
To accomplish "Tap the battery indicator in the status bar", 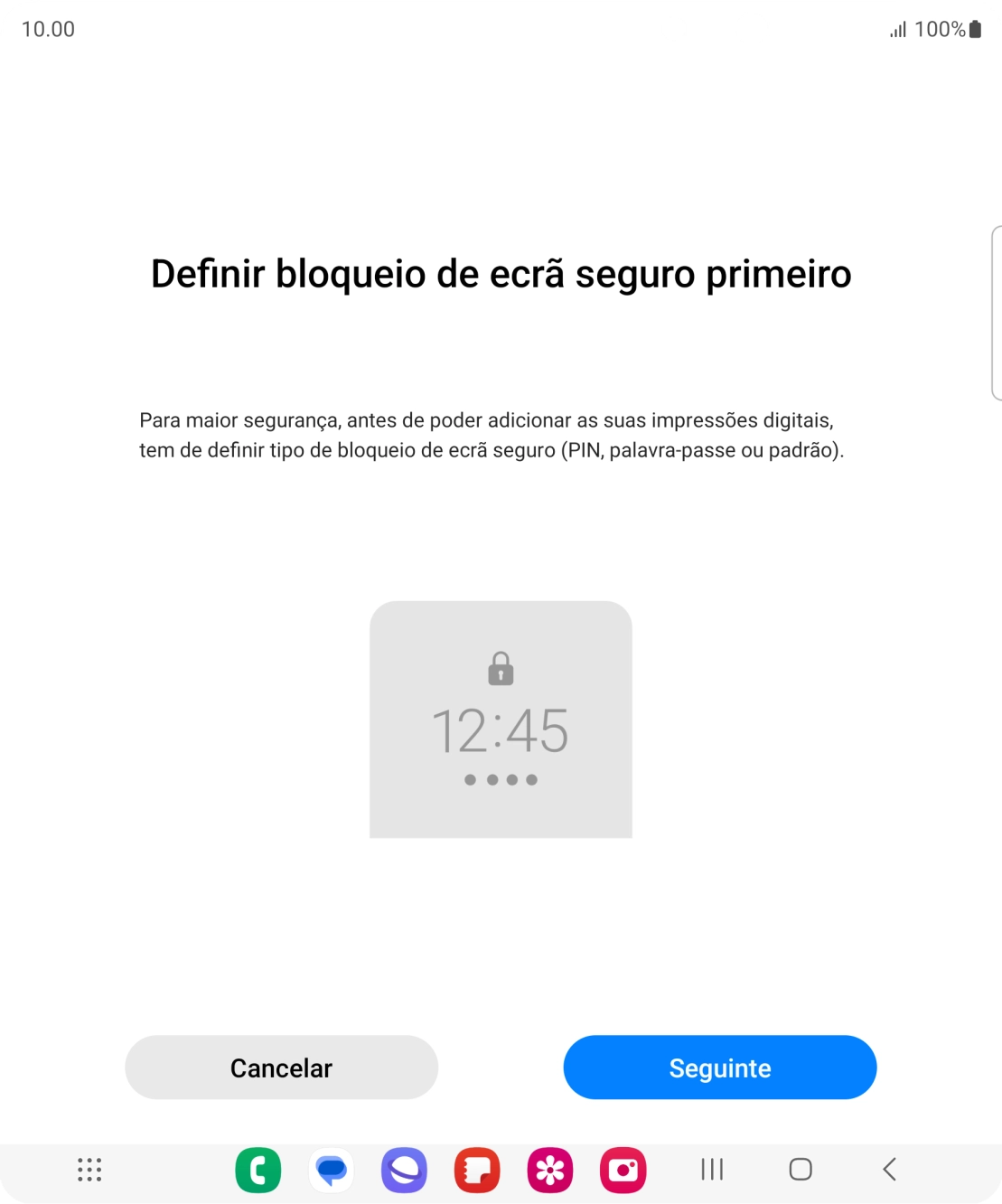I will pos(976,29).
